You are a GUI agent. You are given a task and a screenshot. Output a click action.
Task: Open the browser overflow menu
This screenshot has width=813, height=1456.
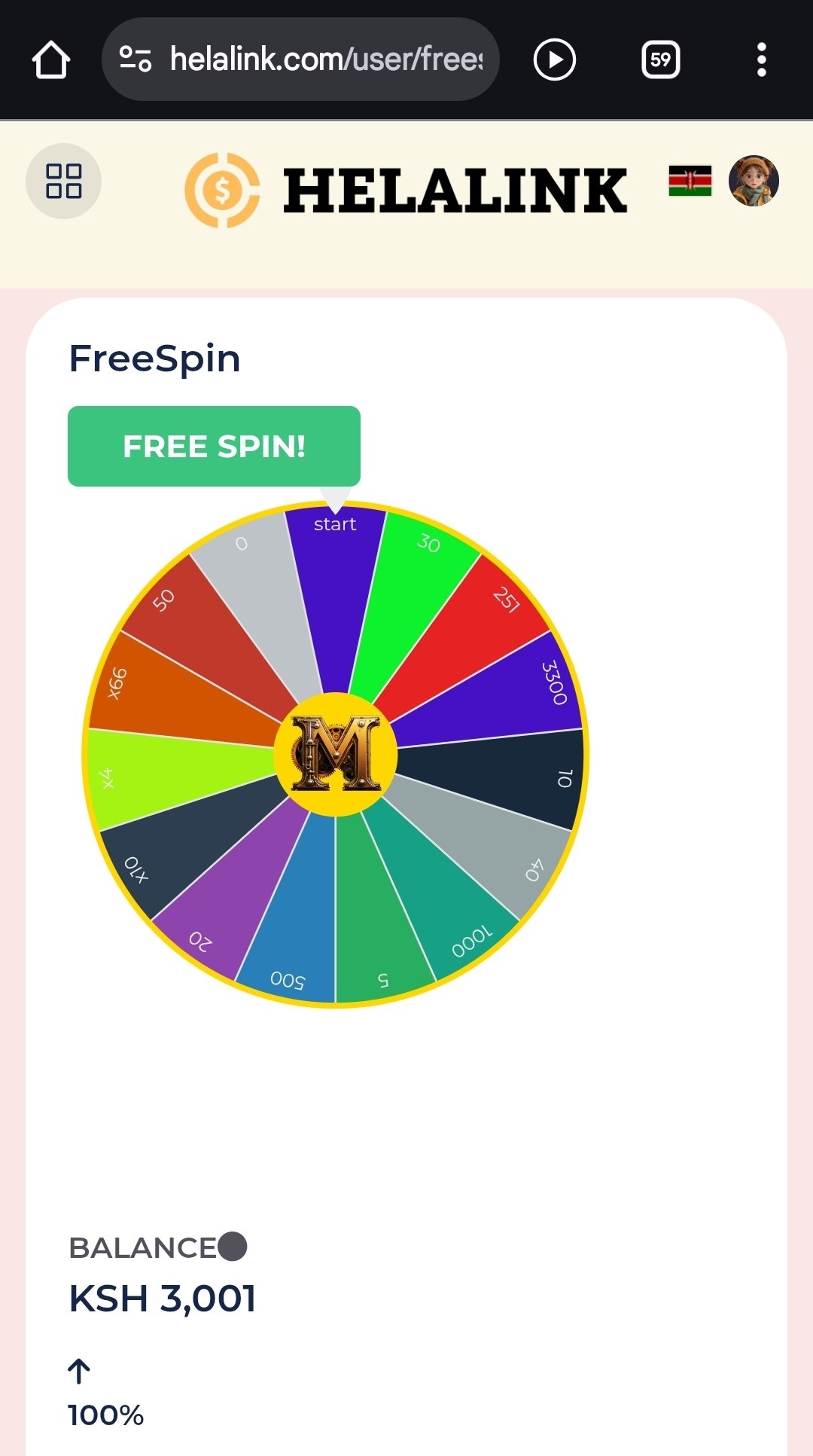click(x=761, y=60)
